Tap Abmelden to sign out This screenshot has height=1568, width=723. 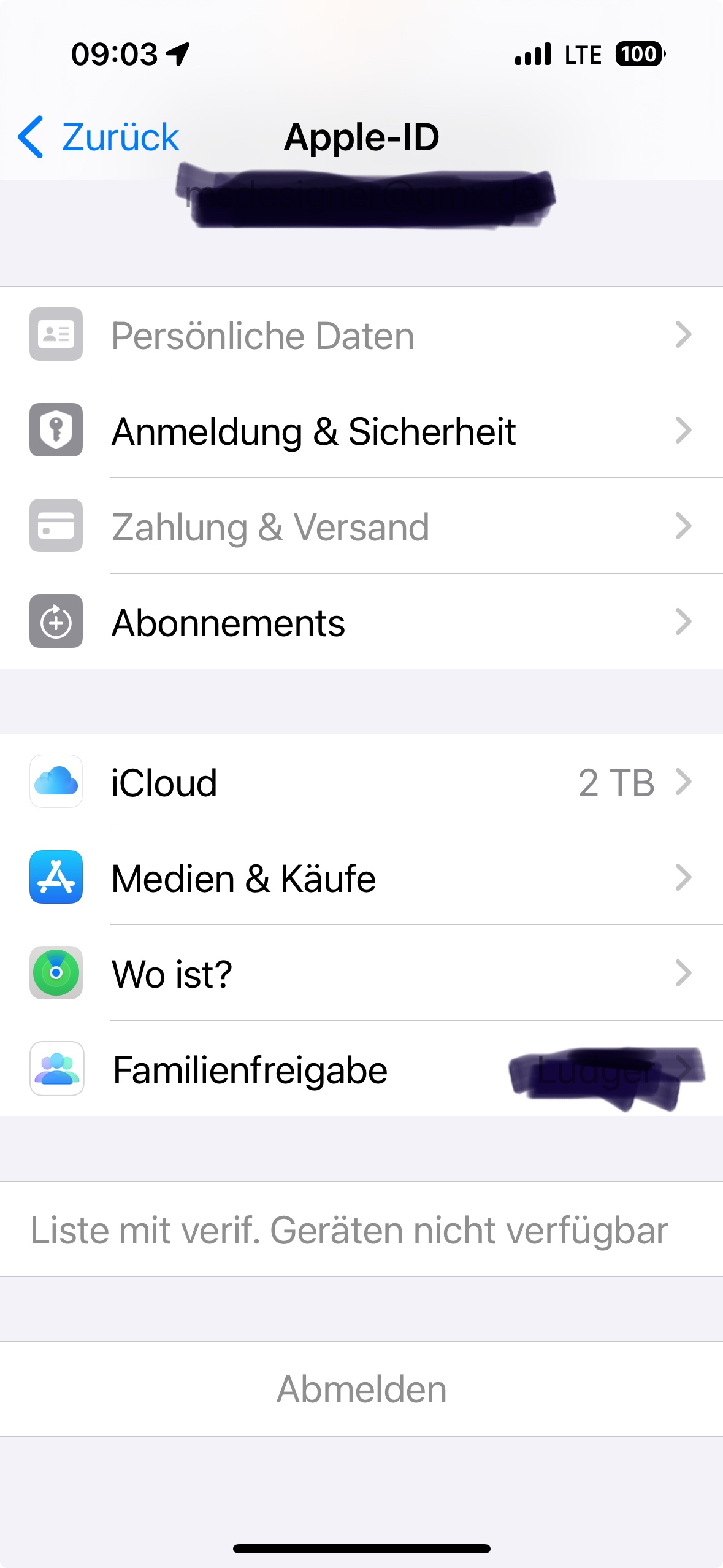tap(361, 1389)
